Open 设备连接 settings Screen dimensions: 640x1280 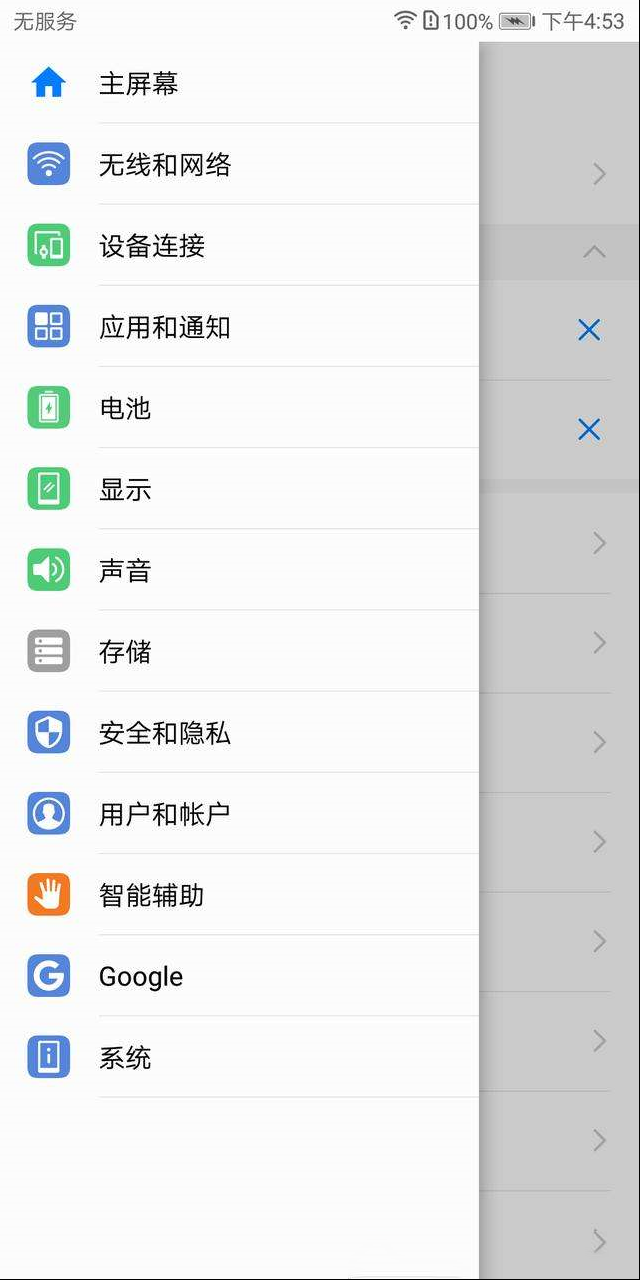[239, 245]
